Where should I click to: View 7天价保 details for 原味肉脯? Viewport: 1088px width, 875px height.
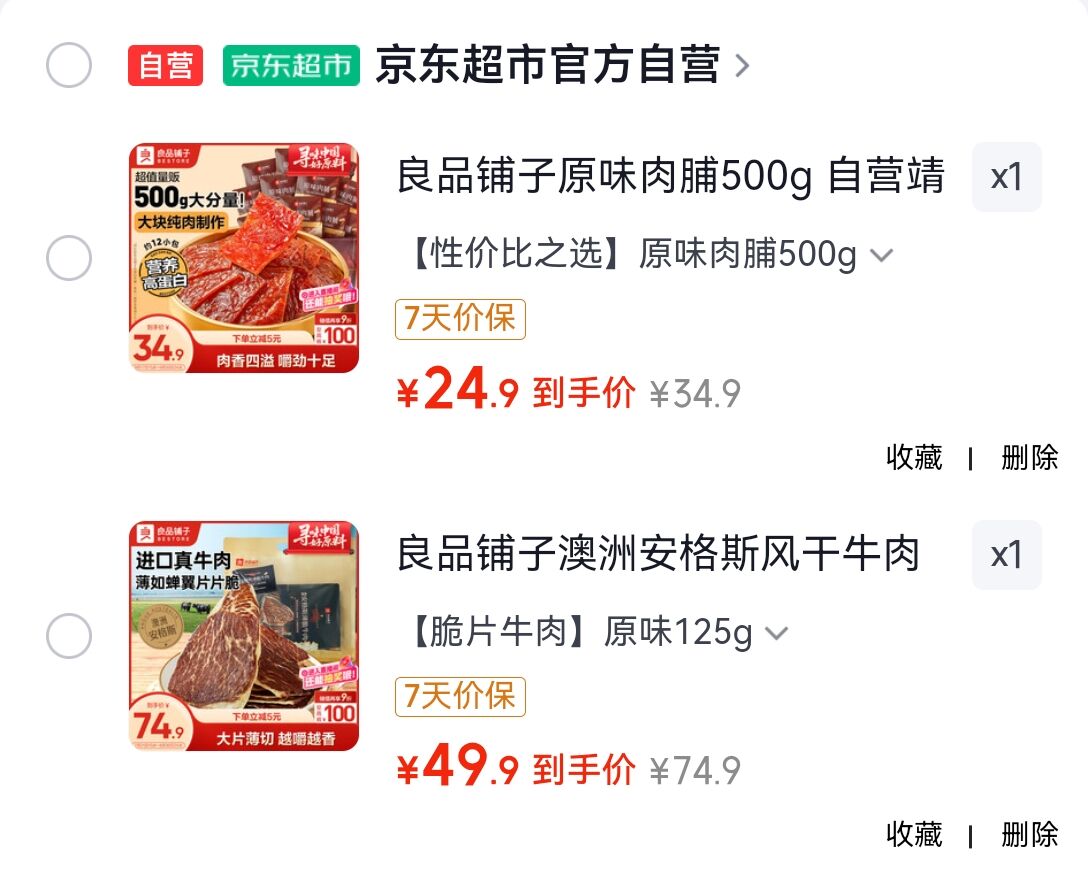(460, 319)
